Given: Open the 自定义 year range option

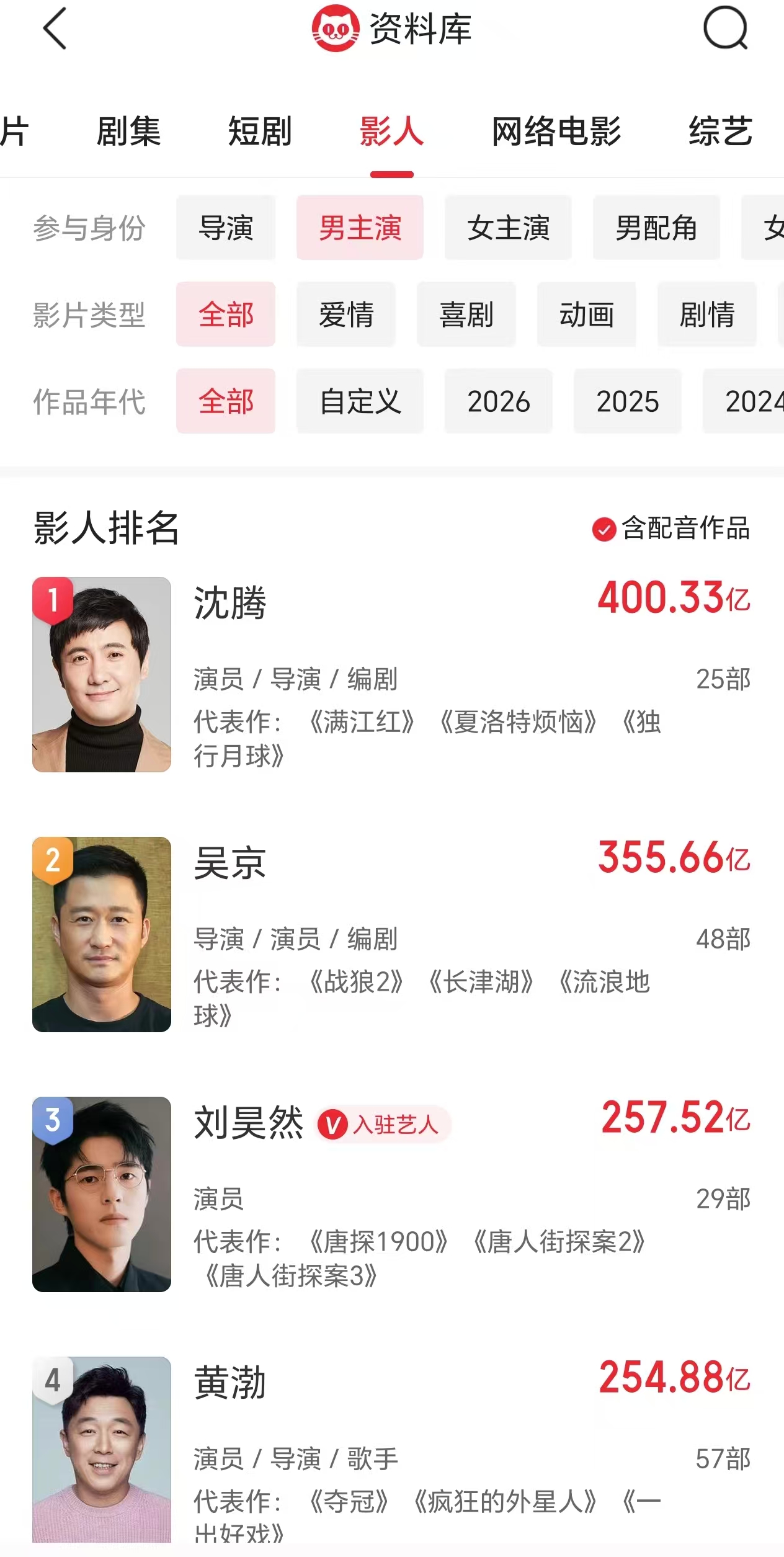Looking at the screenshot, I should 360,401.
